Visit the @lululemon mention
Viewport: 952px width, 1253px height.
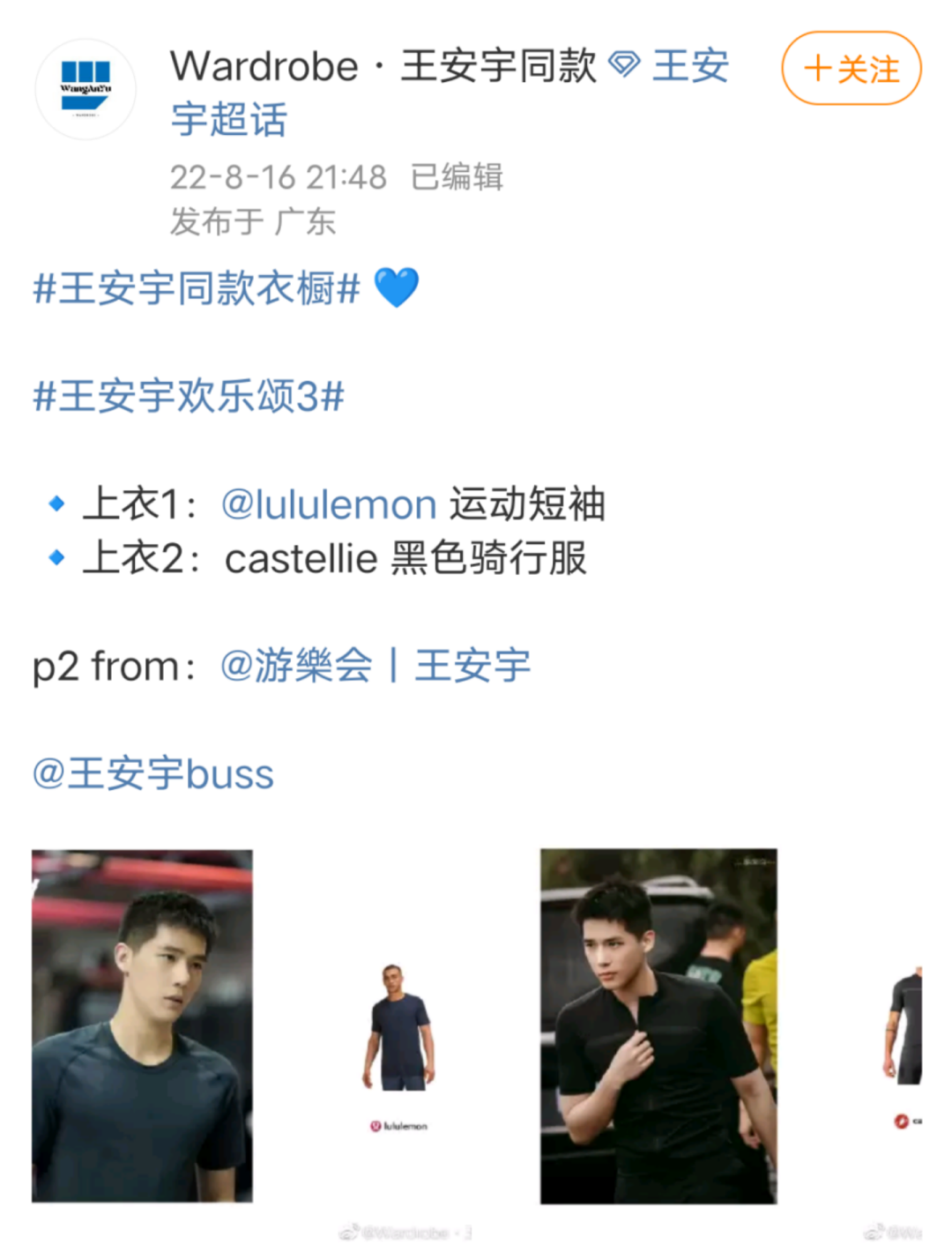coord(328,504)
